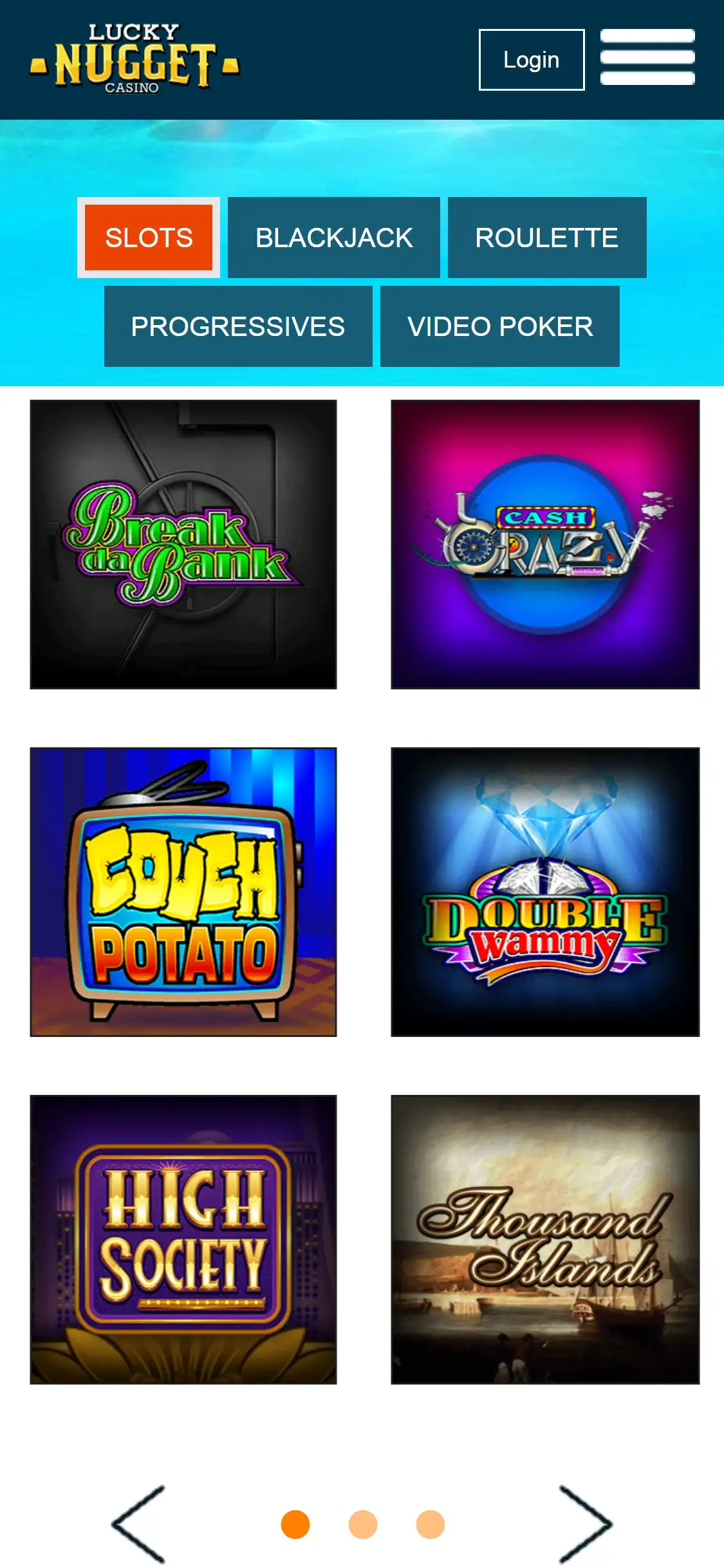Select the Slots category
This screenshot has width=724, height=1568.
click(x=149, y=238)
